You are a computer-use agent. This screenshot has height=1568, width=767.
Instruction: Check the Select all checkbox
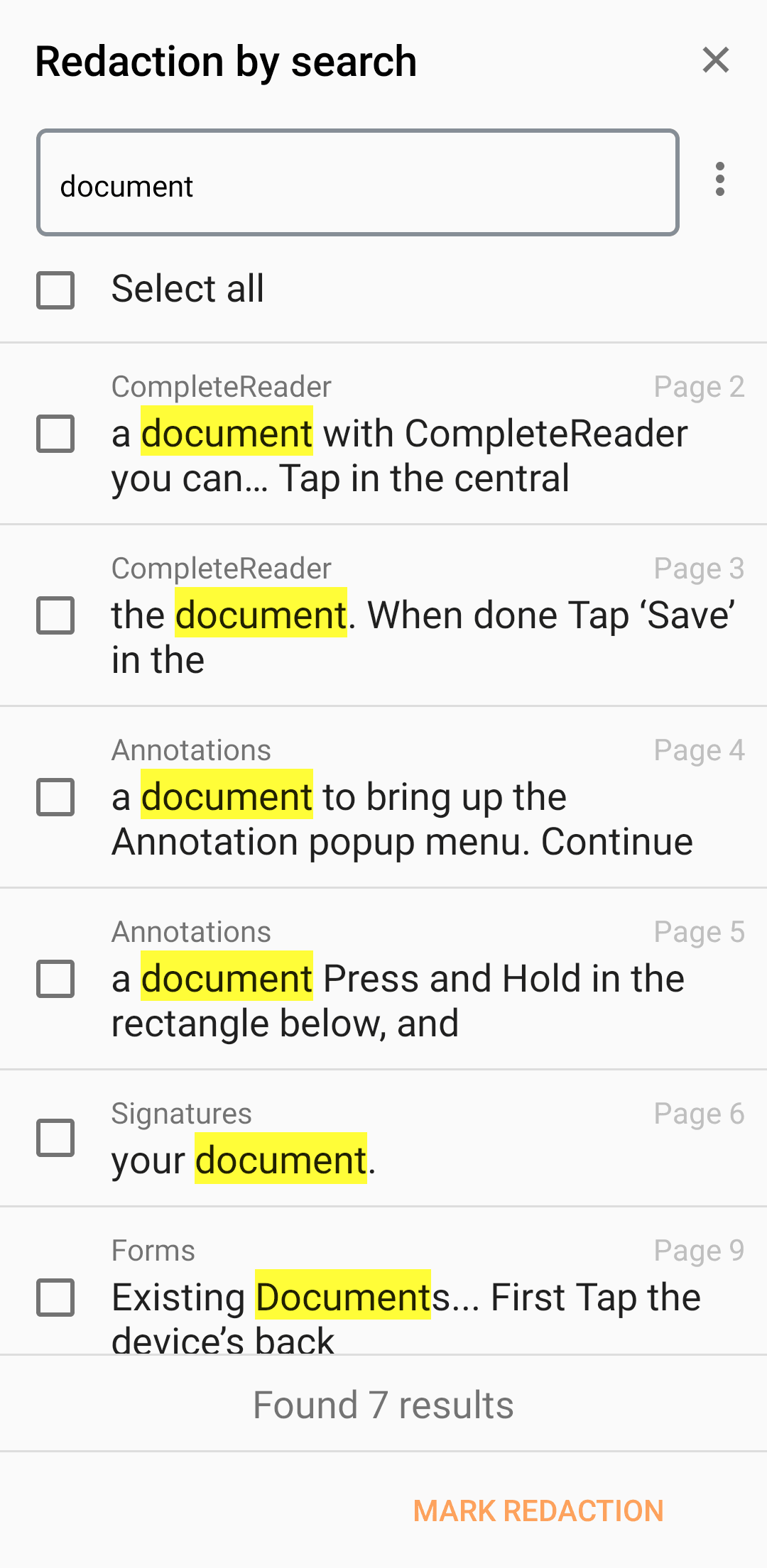click(55, 290)
